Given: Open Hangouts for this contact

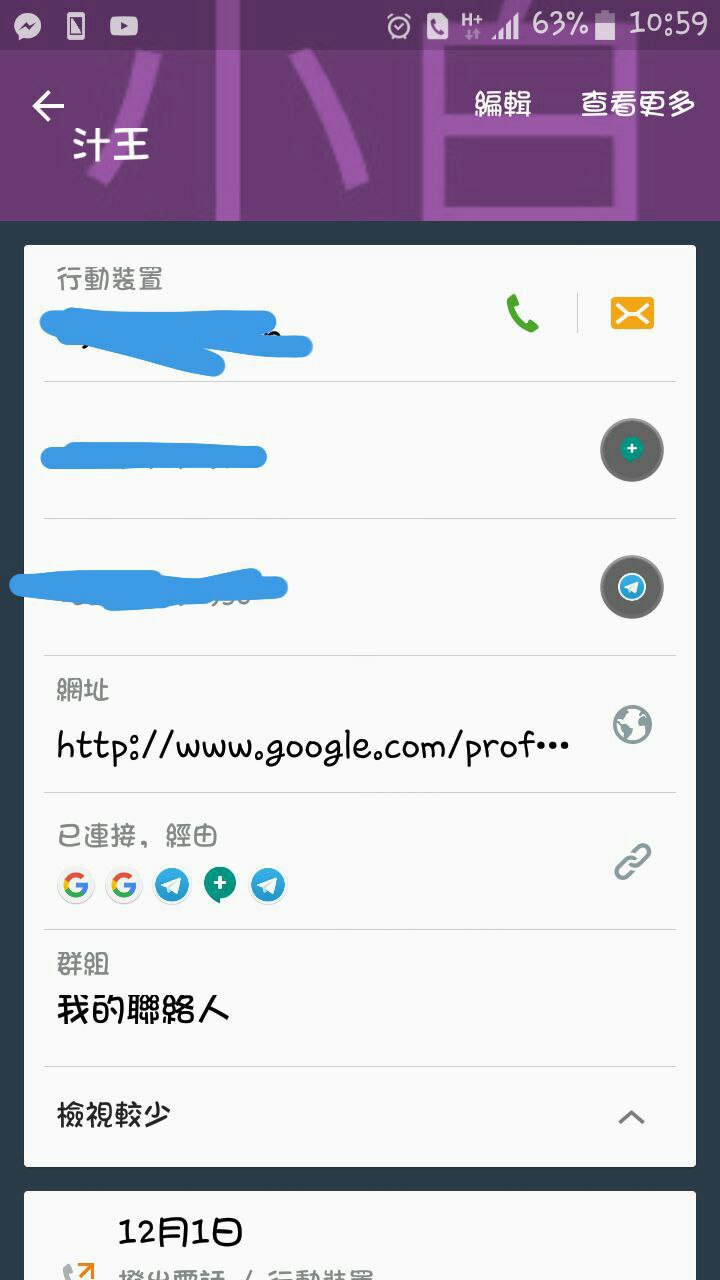Looking at the screenshot, I should [631, 450].
